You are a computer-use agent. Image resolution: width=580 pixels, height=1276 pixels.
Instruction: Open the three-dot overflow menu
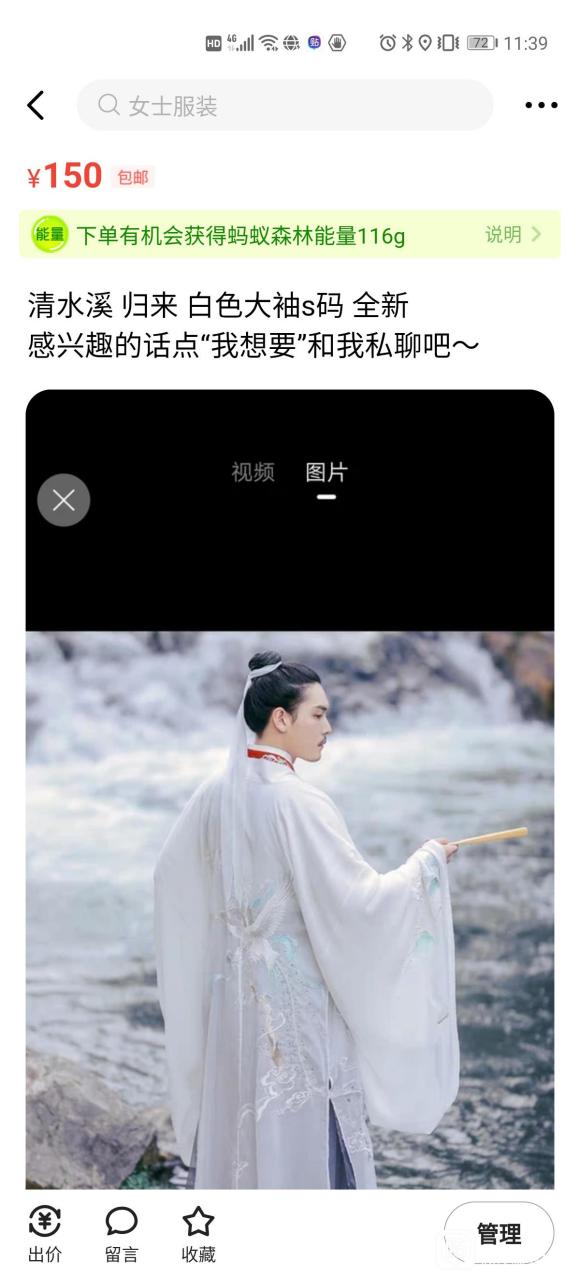coord(541,105)
